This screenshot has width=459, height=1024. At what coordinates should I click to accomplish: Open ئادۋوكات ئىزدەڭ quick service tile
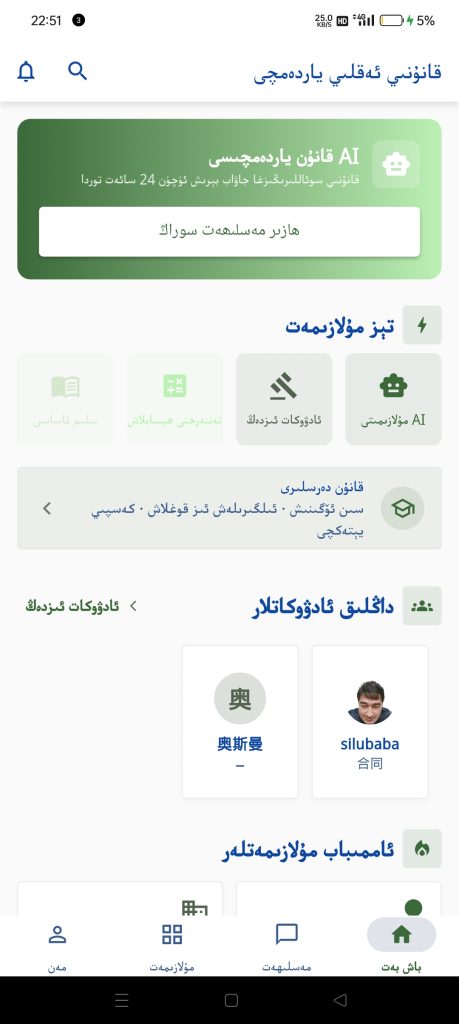[x=284, y=399]
